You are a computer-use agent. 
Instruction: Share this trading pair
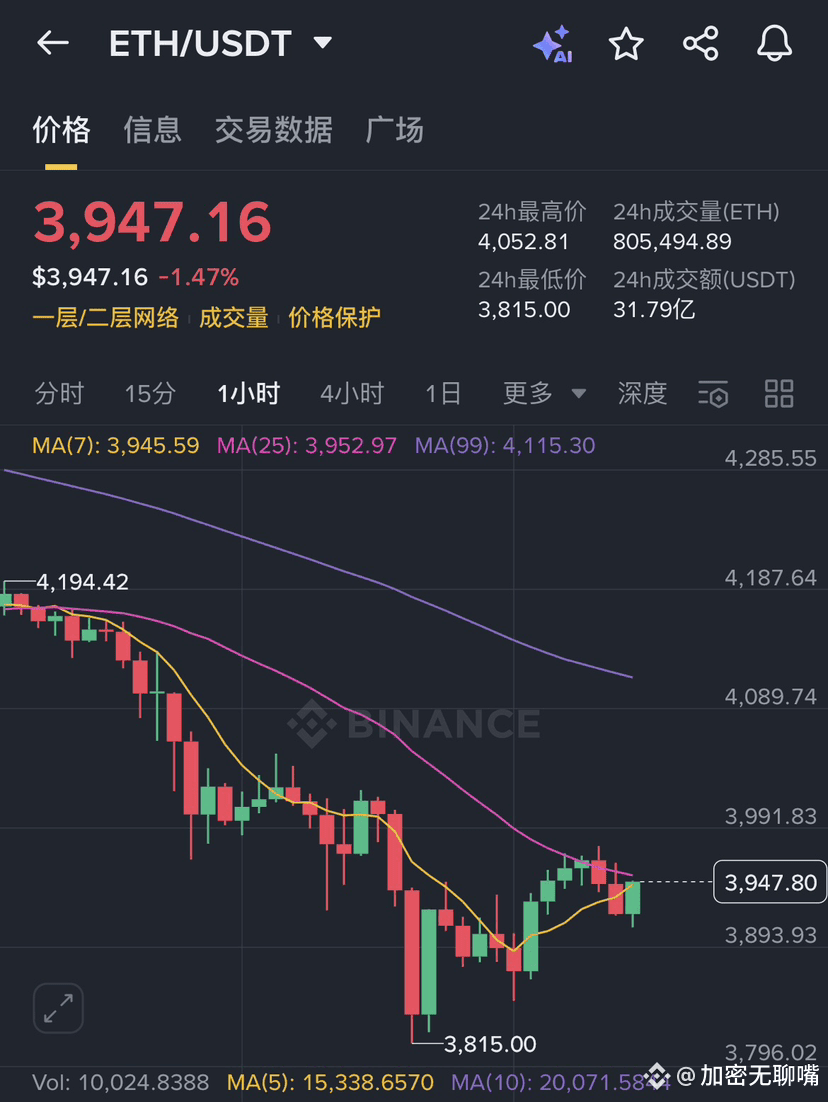click(x=700, y=44)
